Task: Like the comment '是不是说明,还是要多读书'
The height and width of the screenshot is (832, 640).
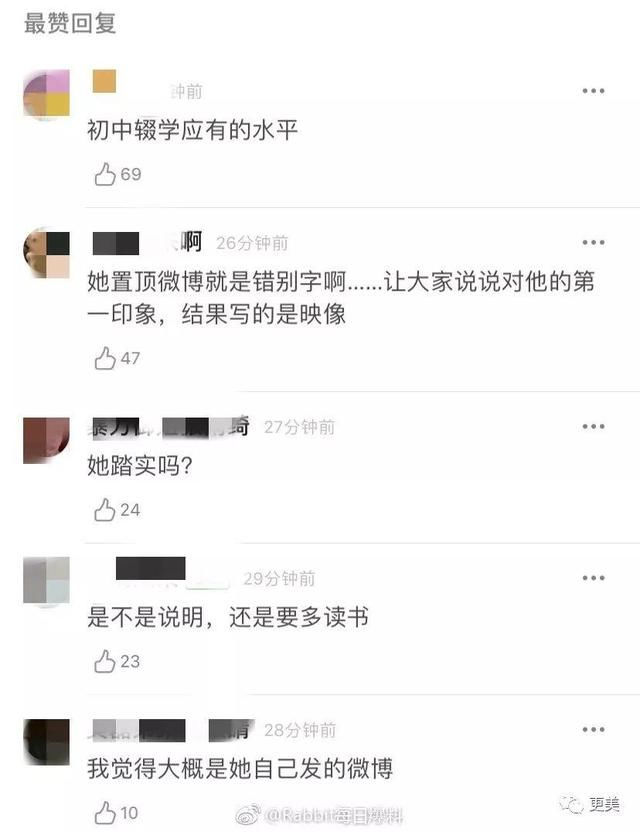Action: pyautogui.click(x=105, y=661)
